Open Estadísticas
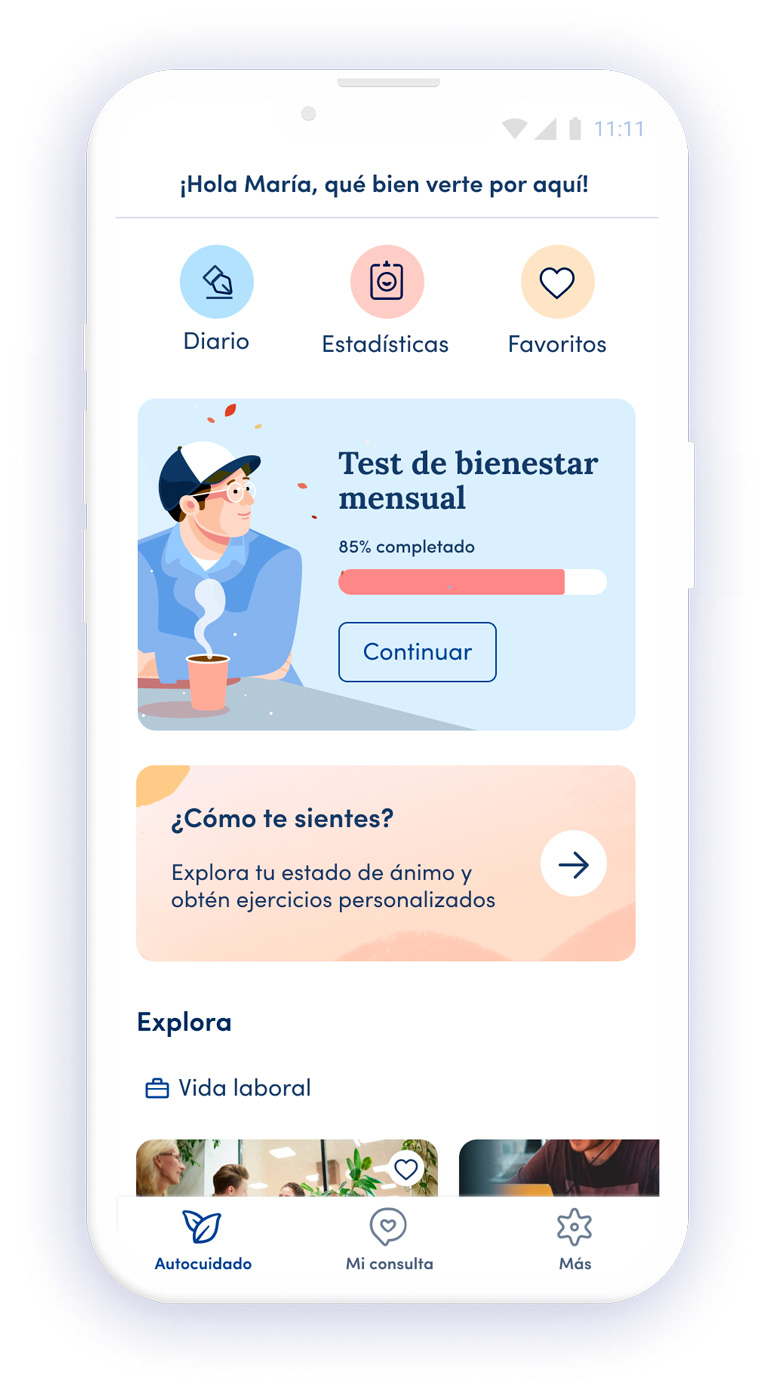The width and height of the screenshot is (768, 1391). tap(386, 283)
